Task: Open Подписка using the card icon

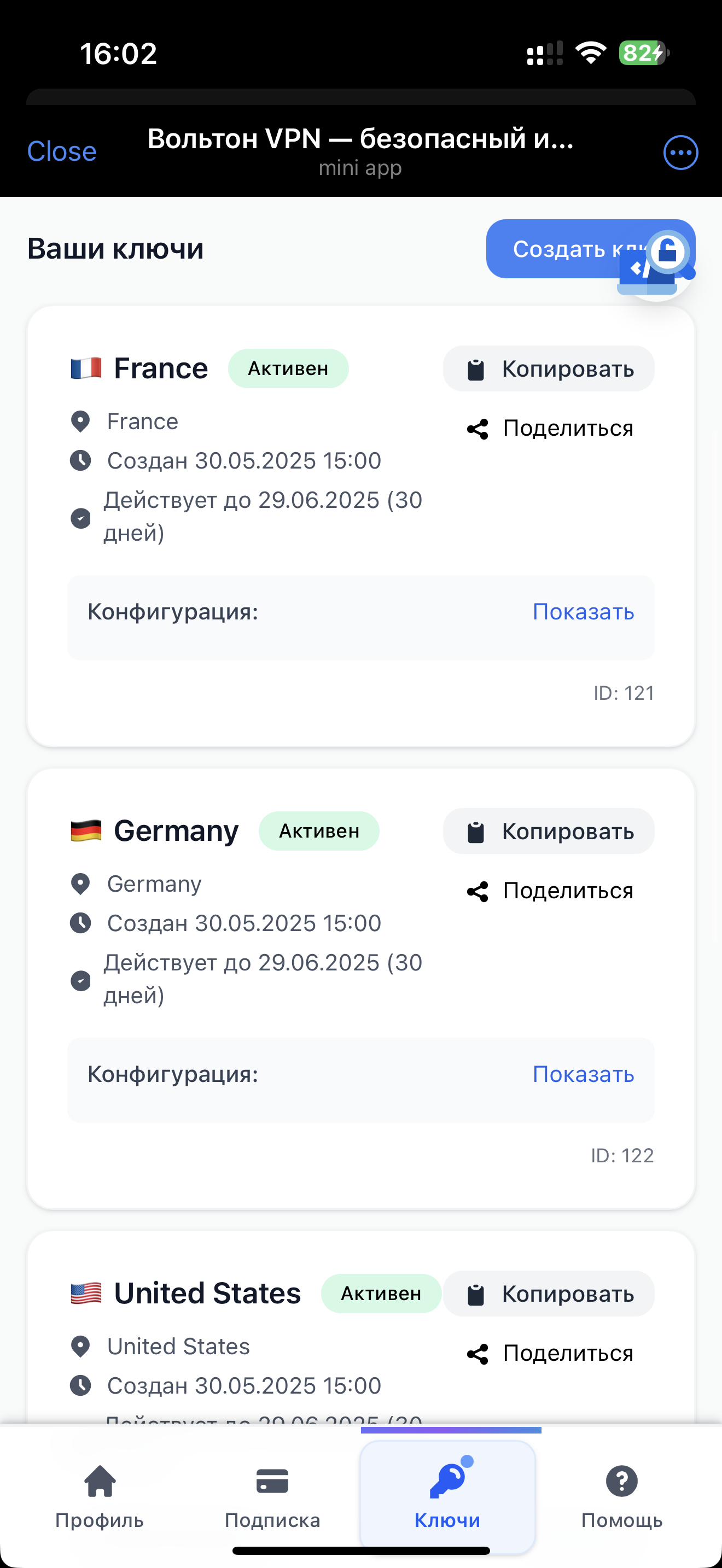Action: [272, 1481]
